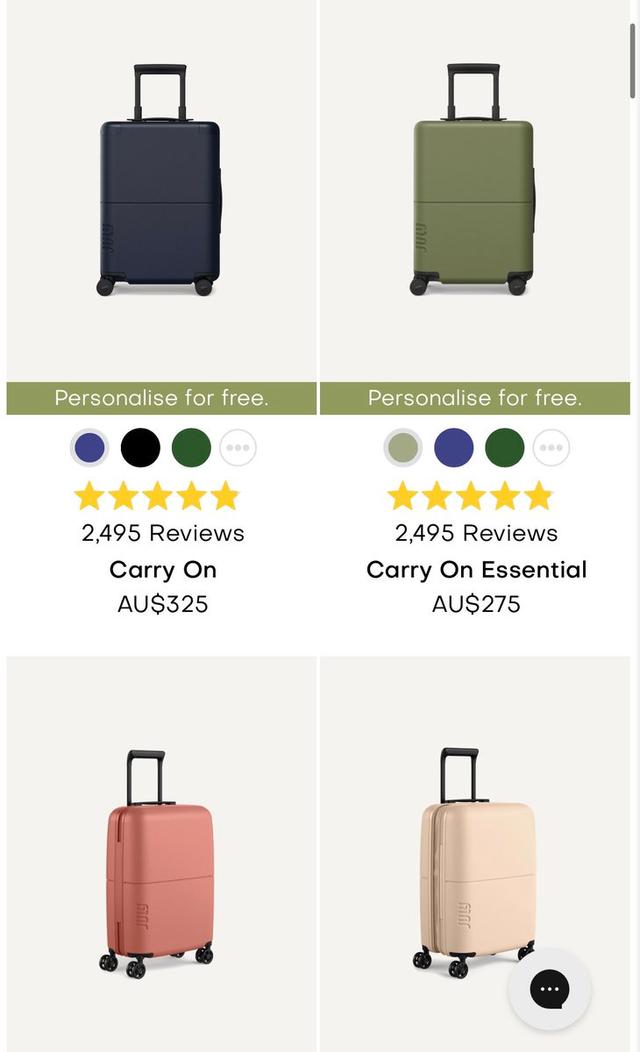
Task: Open the Carry On Essential product title
Action: tap(476, 570)
